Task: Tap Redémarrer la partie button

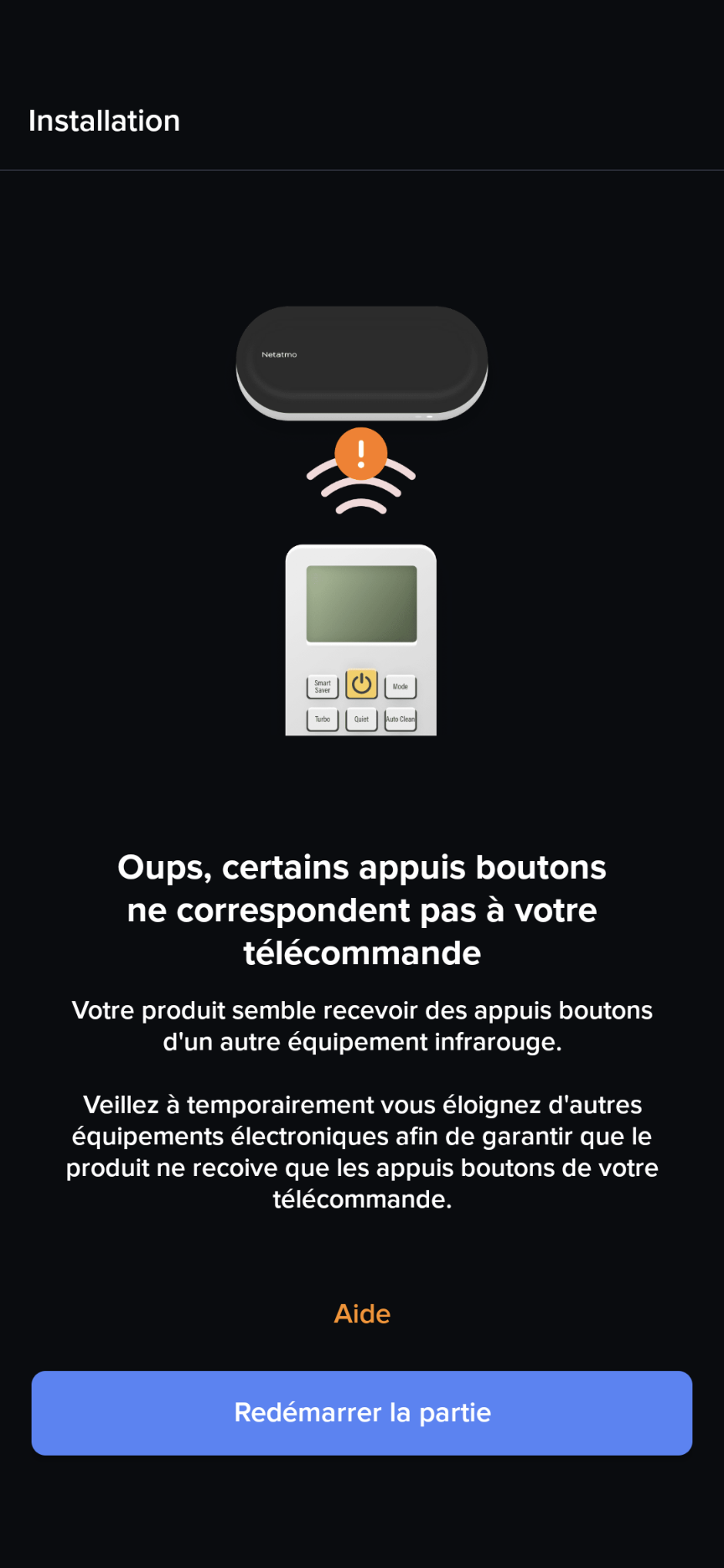Action: [362, 1413]
